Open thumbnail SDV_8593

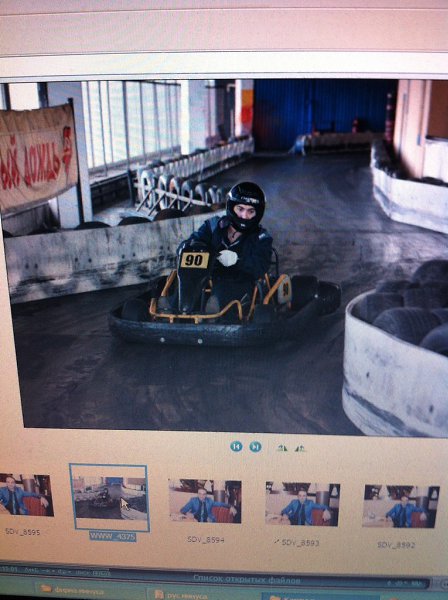coord(302,504)
